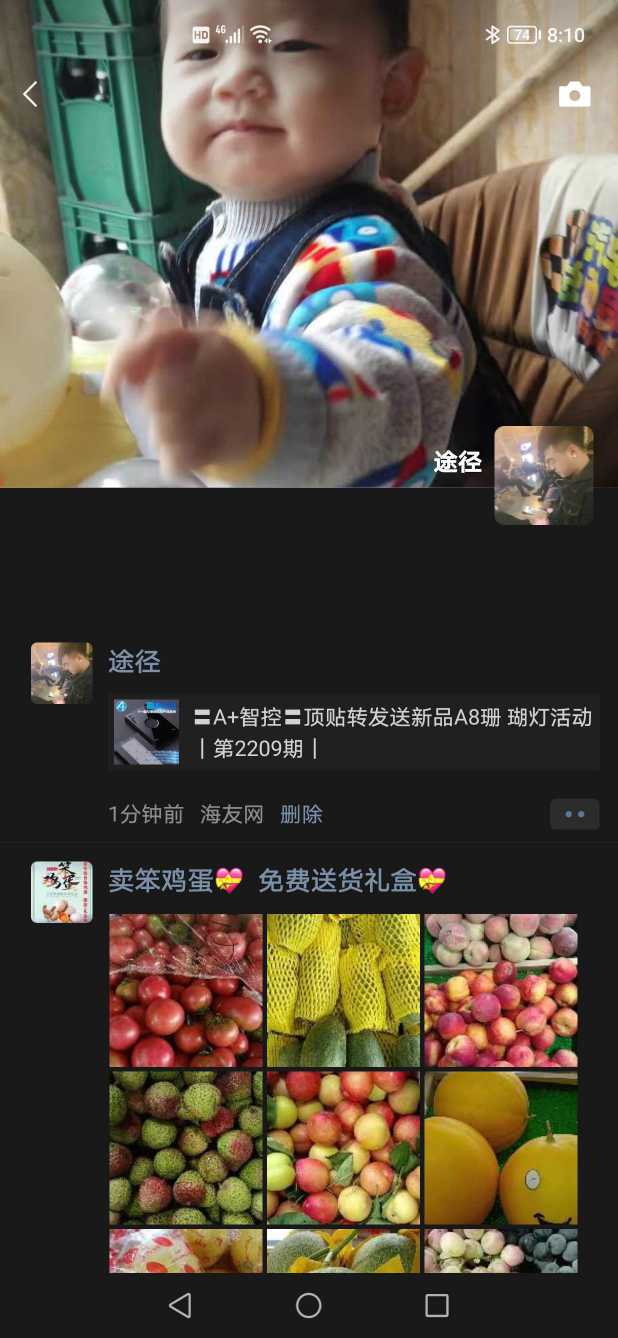This screenshot has height=1338, width=618.
Task: Open the 卖笨鸡蛋 poster's avatar
Action: tap(62, 892)
